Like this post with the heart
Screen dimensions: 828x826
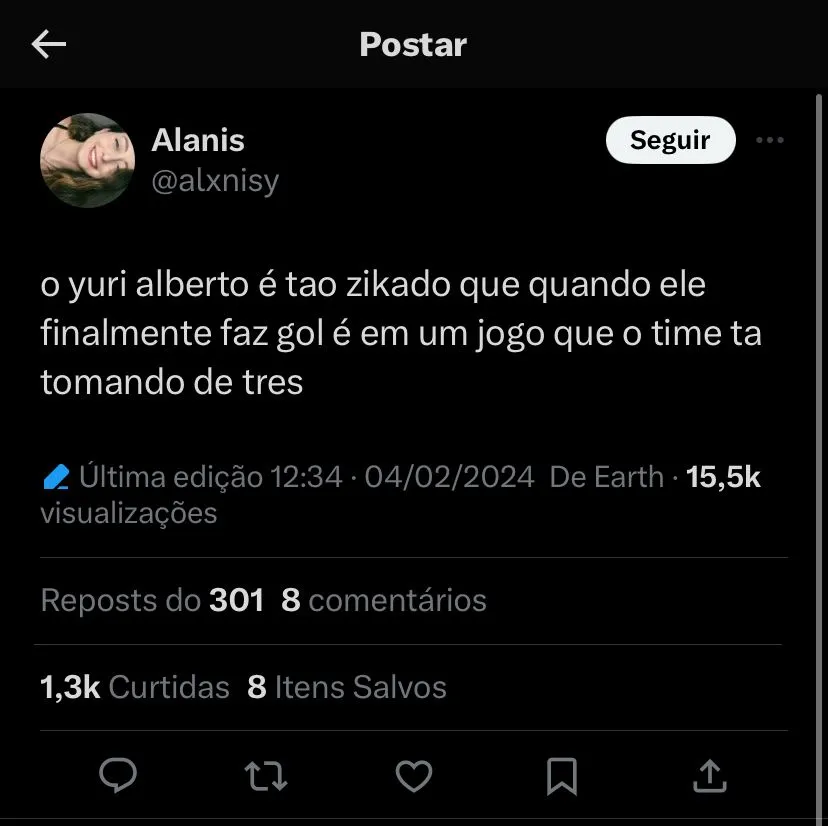pyautogui.click(x=414, y=775)
